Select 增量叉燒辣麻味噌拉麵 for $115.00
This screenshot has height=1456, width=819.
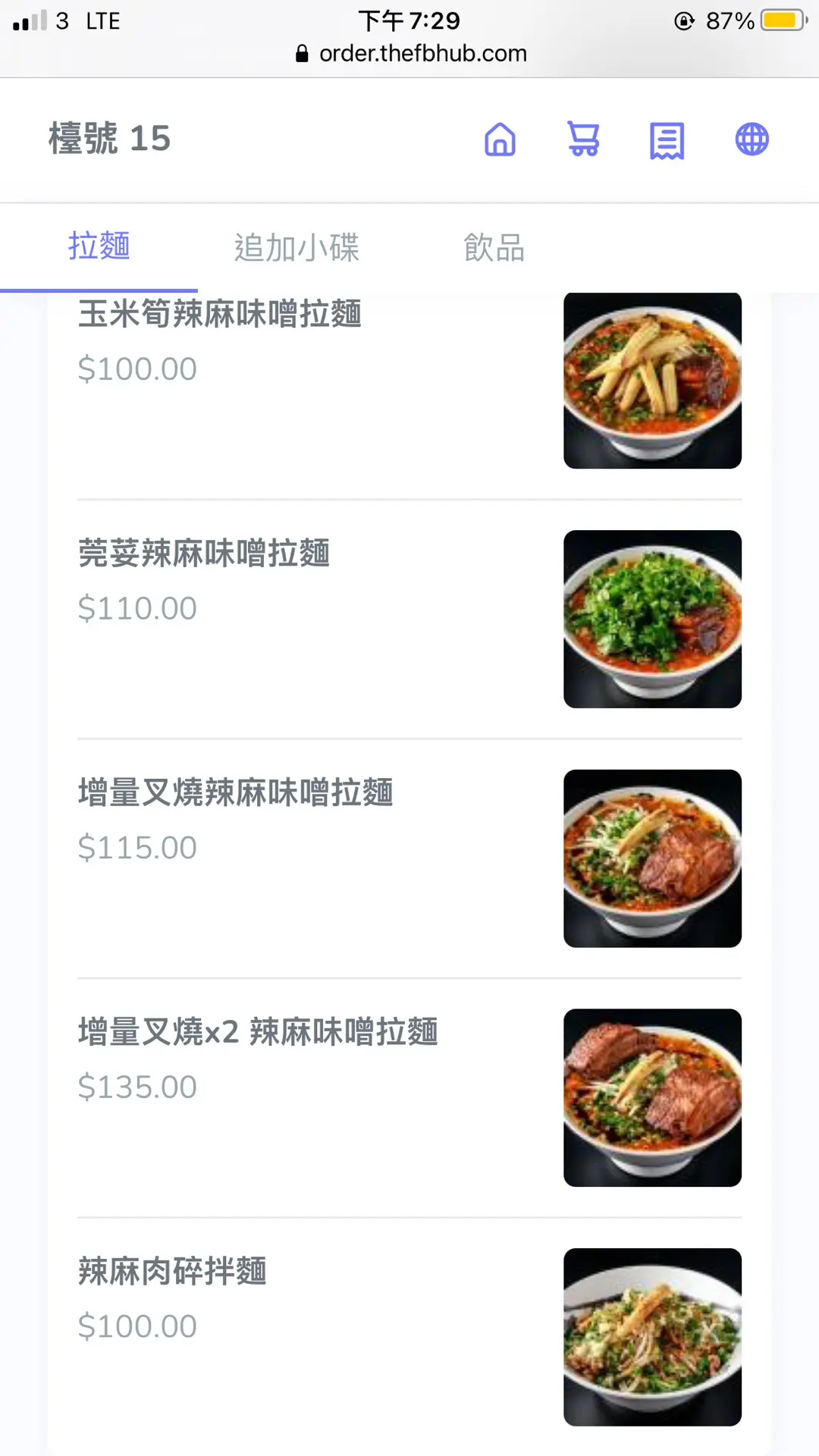coord(235,793)
